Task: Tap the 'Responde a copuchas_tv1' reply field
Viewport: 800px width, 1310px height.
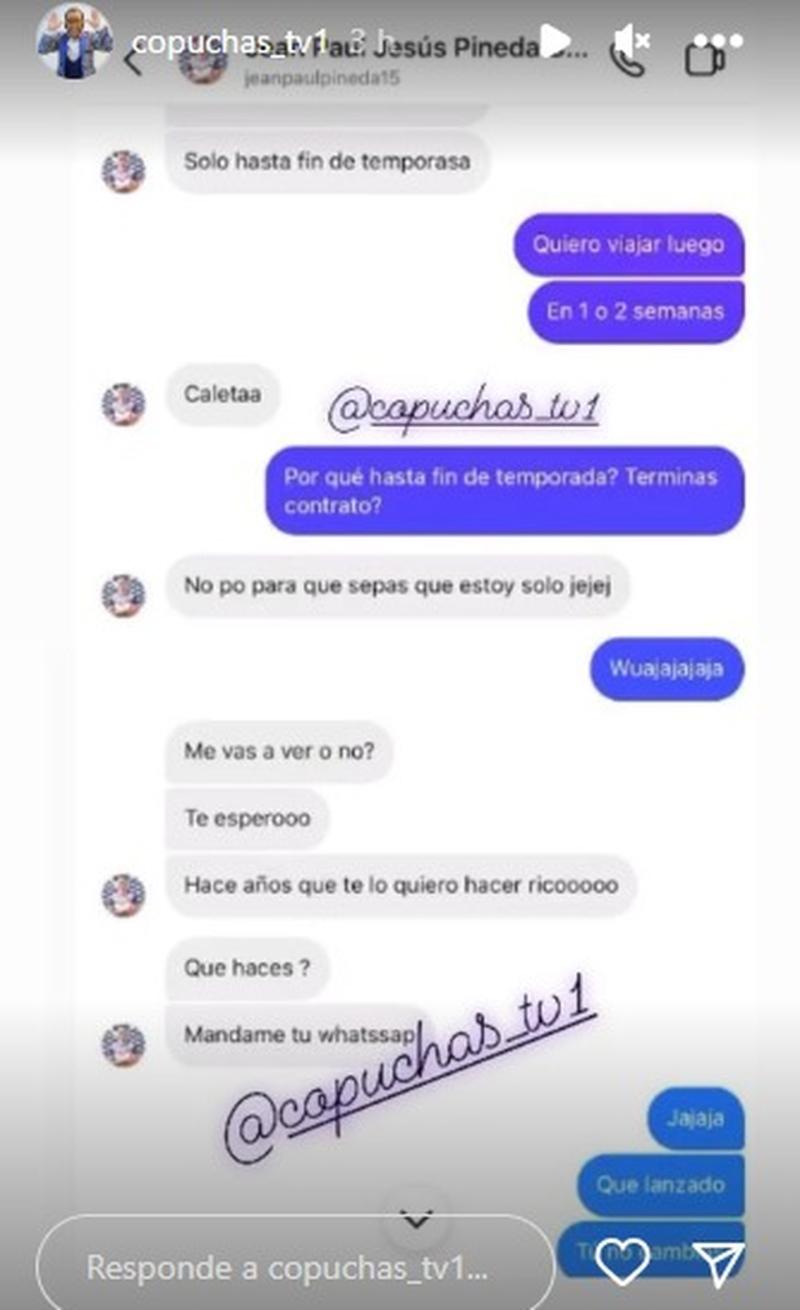Action: [x=290, y=1267]
